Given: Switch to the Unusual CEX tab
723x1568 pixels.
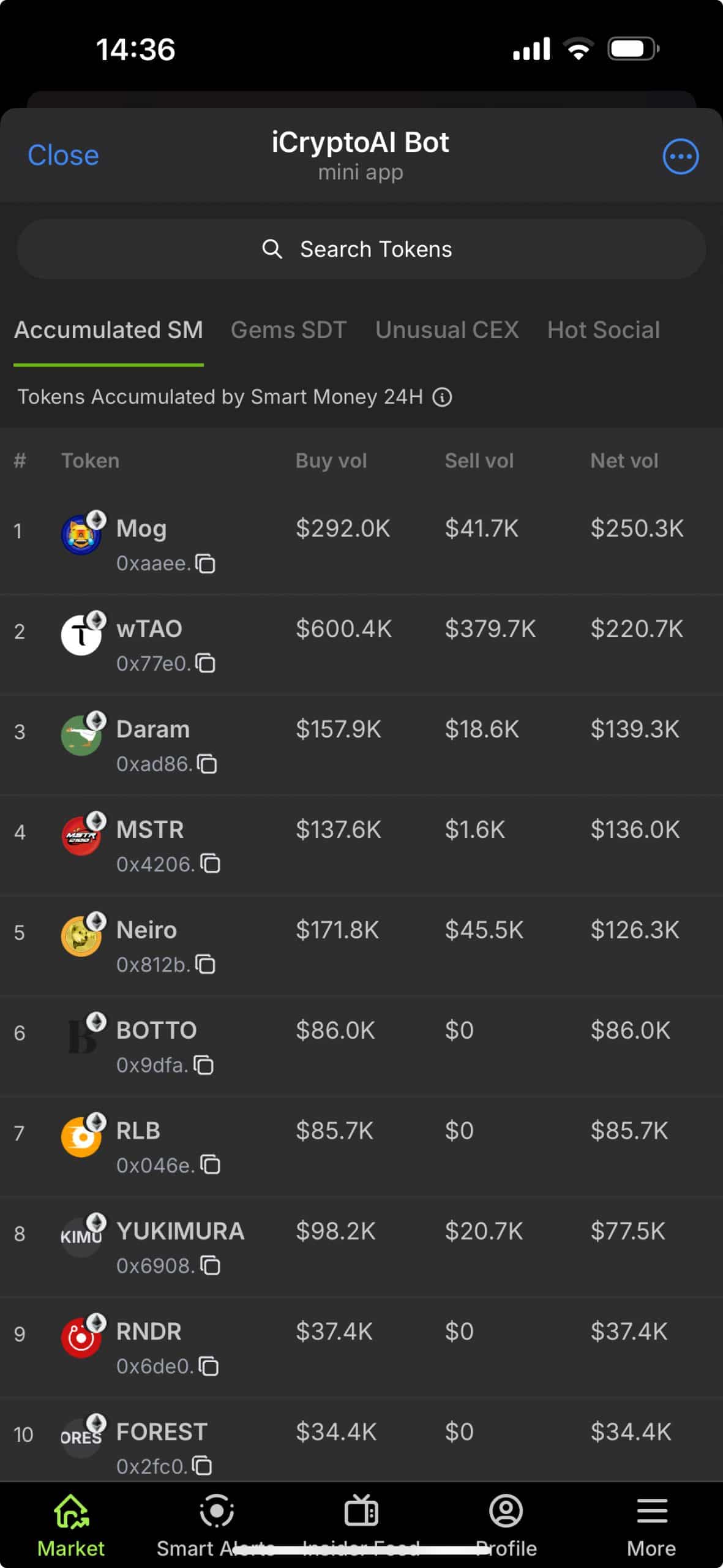Looking at the screenshot, I should click(x=447, y=330).
